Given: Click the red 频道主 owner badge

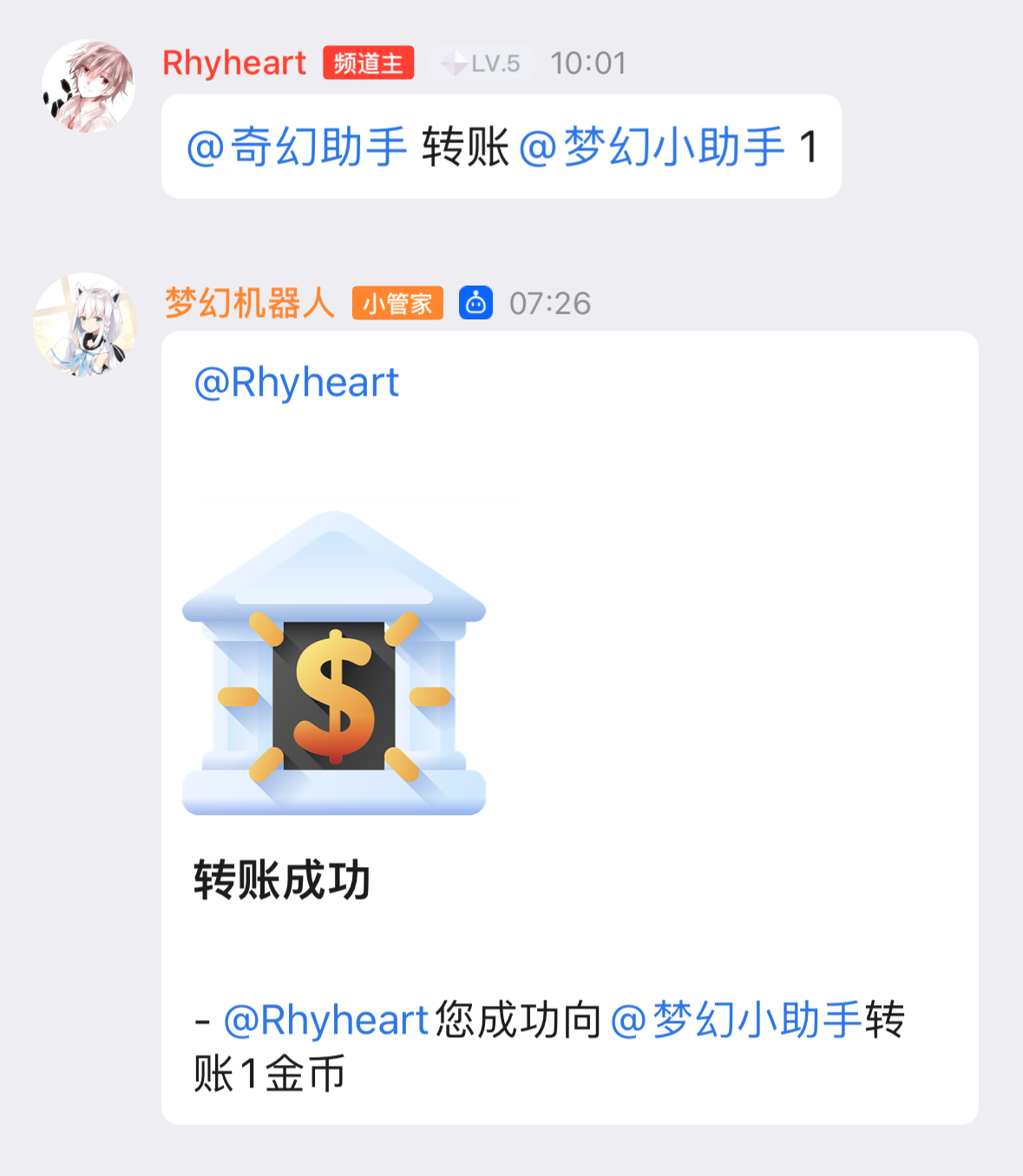Looking at the screenshot, I should click(367, 63).
